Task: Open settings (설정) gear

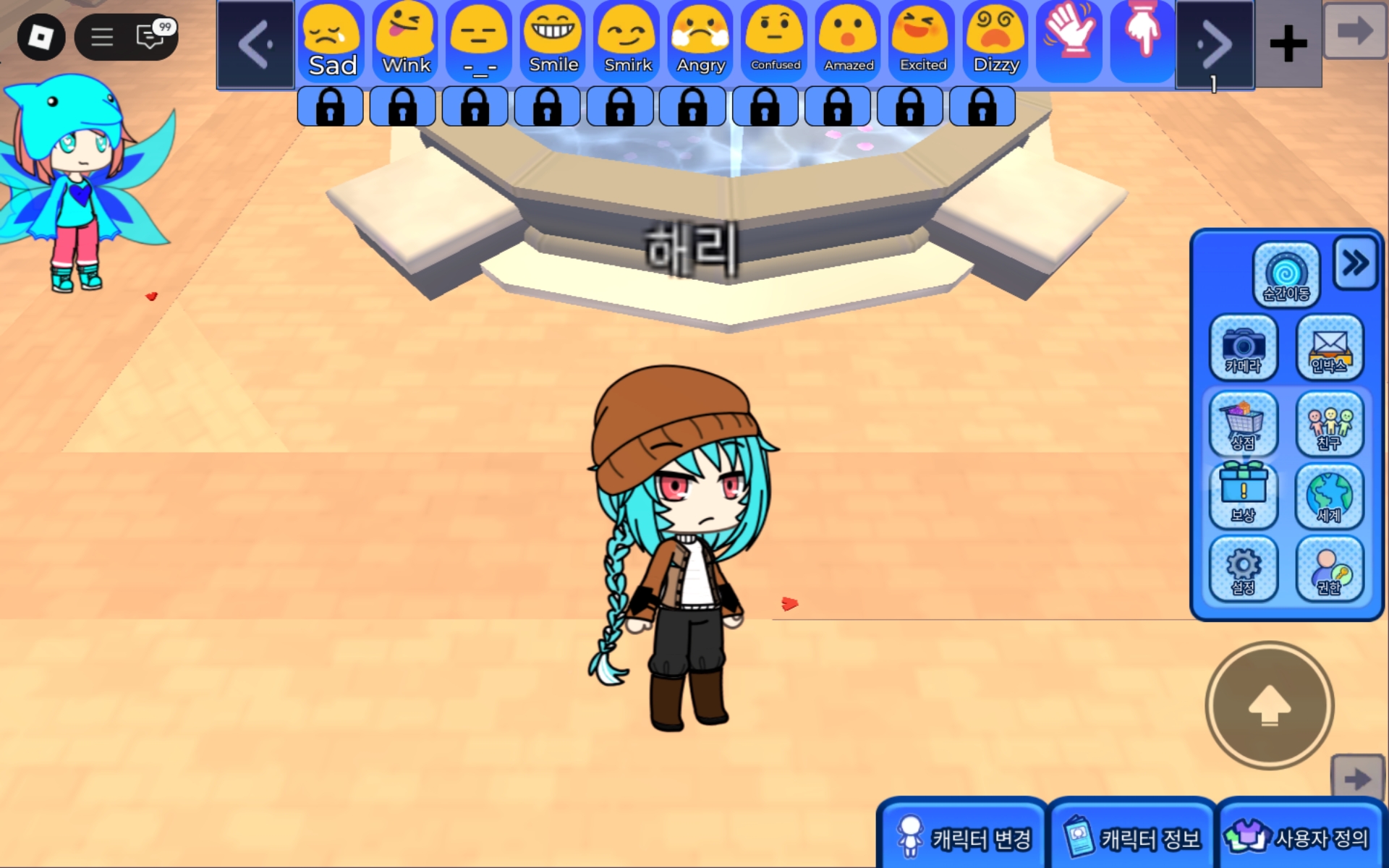Action: click(x=1243, y=569)
